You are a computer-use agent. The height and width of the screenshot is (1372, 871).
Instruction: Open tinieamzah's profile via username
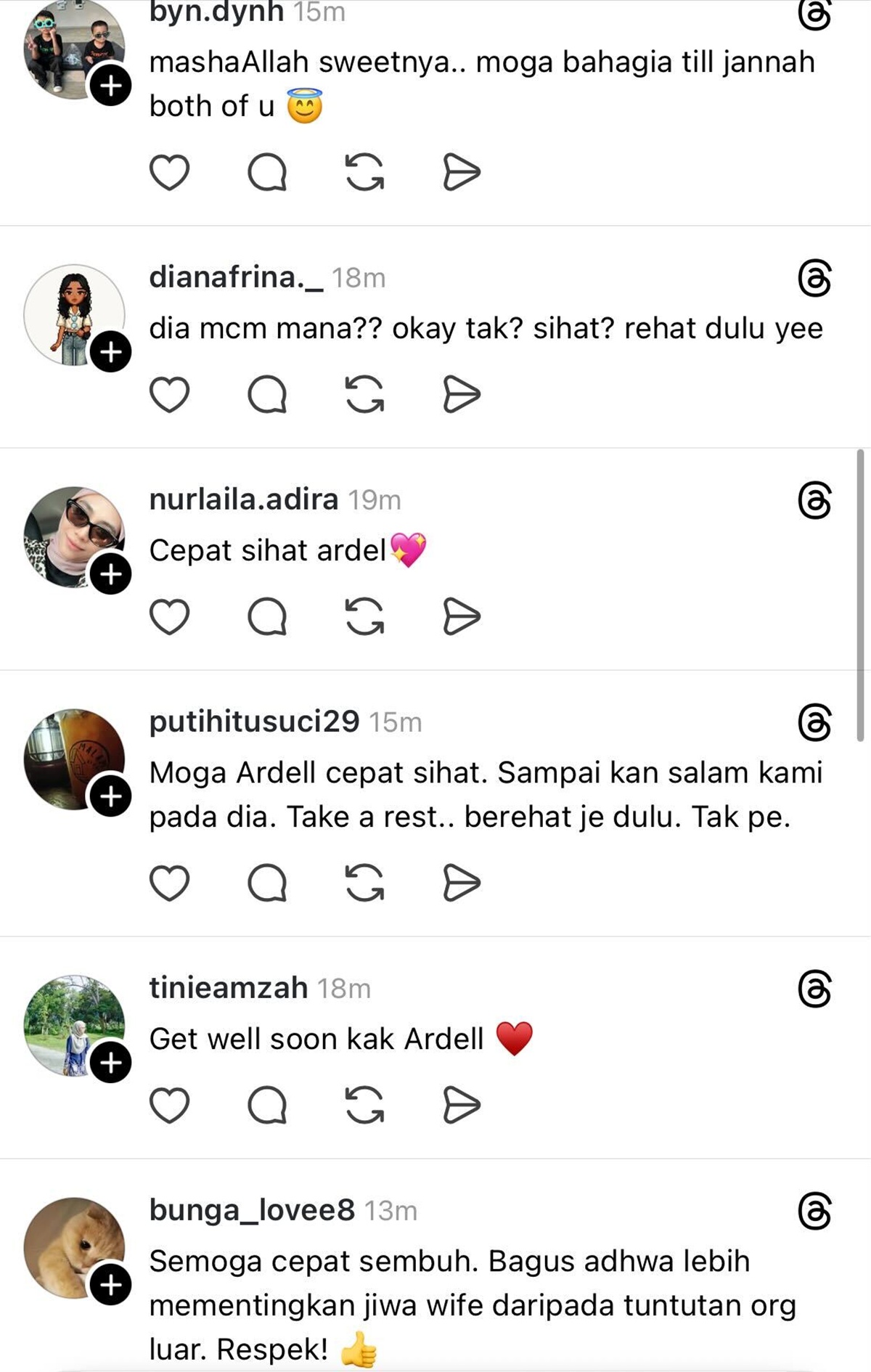point(228,988)
